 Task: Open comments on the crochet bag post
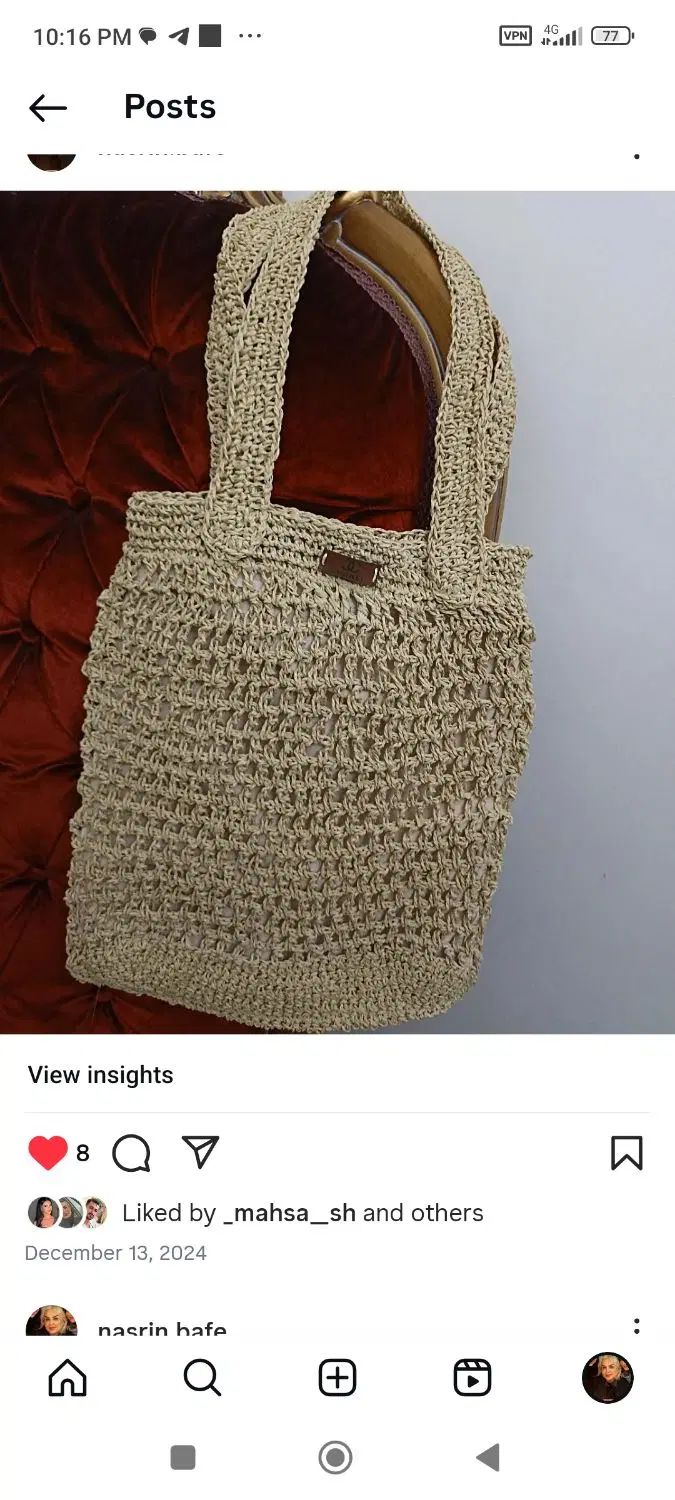click(131, 1153)
